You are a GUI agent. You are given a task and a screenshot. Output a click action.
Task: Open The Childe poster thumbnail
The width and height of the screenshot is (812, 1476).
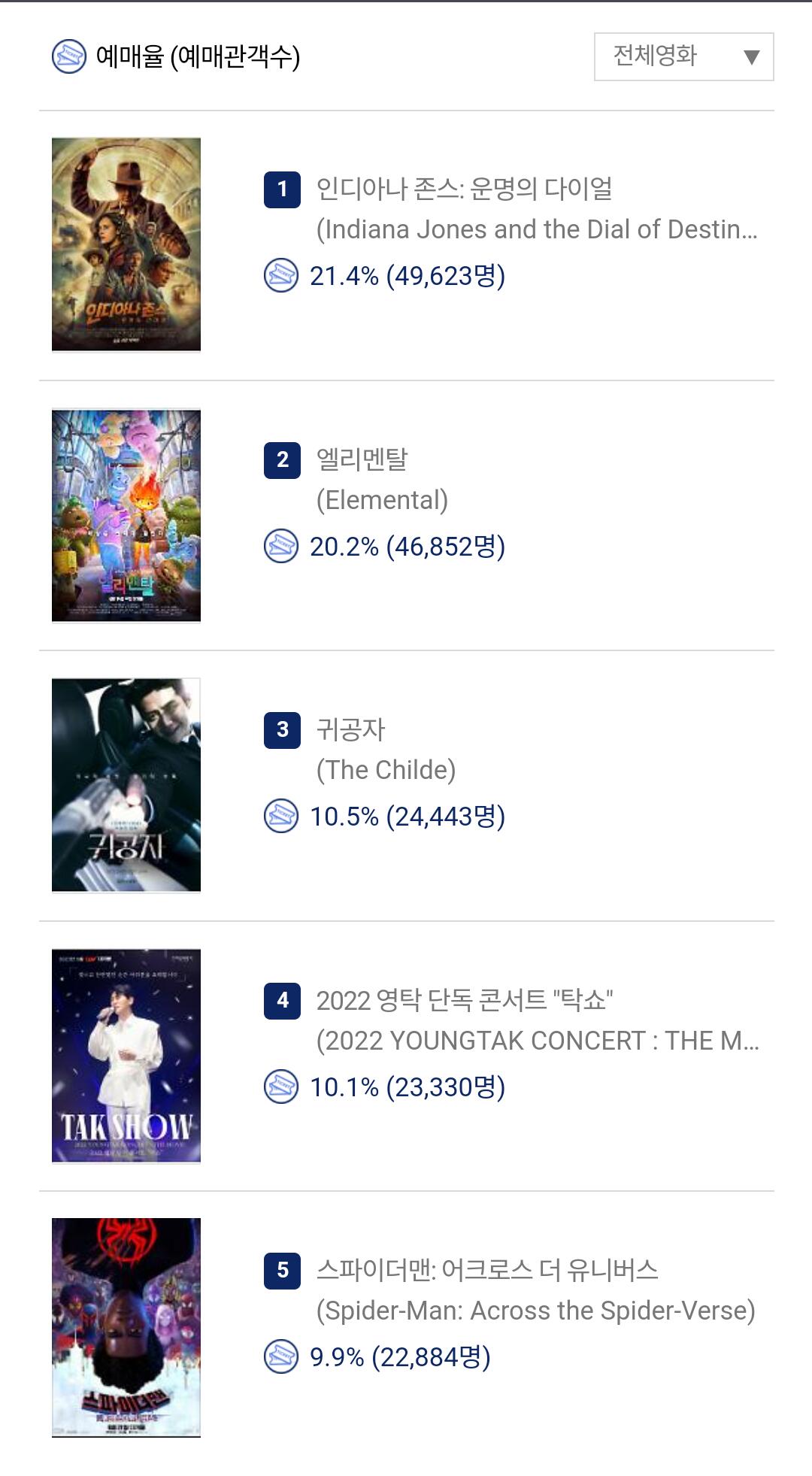(126, 785)
